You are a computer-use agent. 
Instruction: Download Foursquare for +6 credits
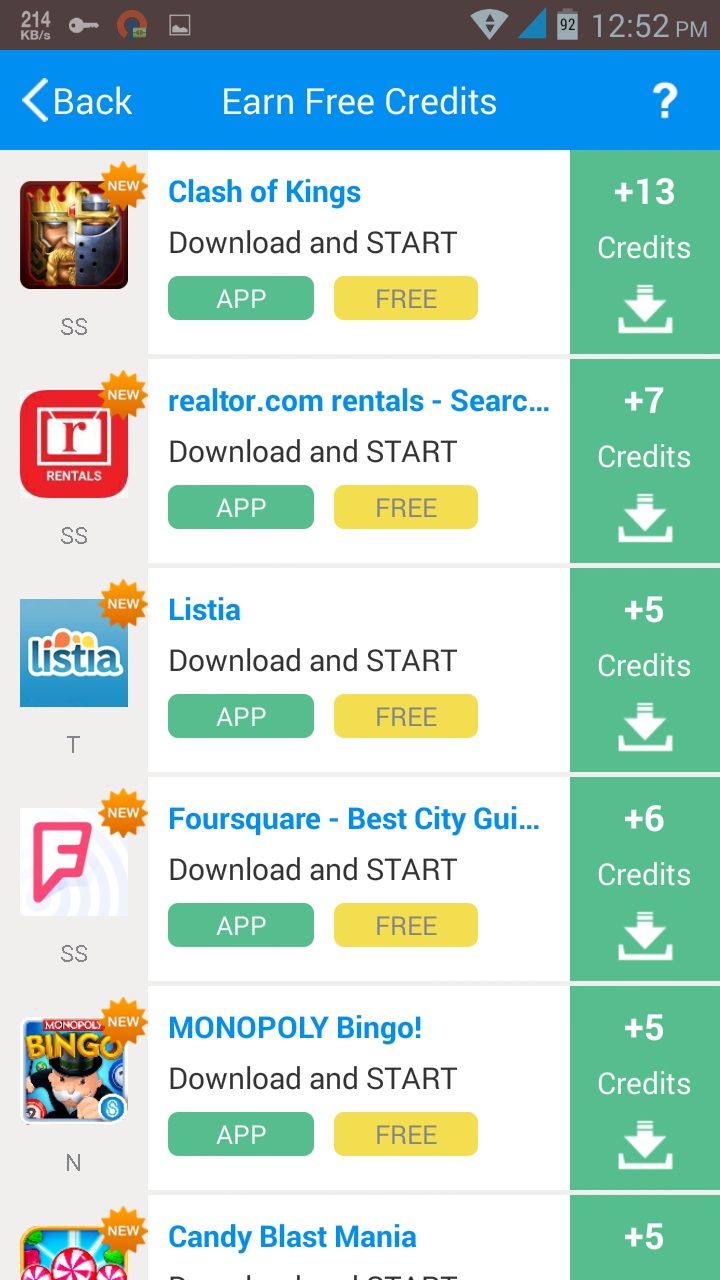tap(644, 880)
